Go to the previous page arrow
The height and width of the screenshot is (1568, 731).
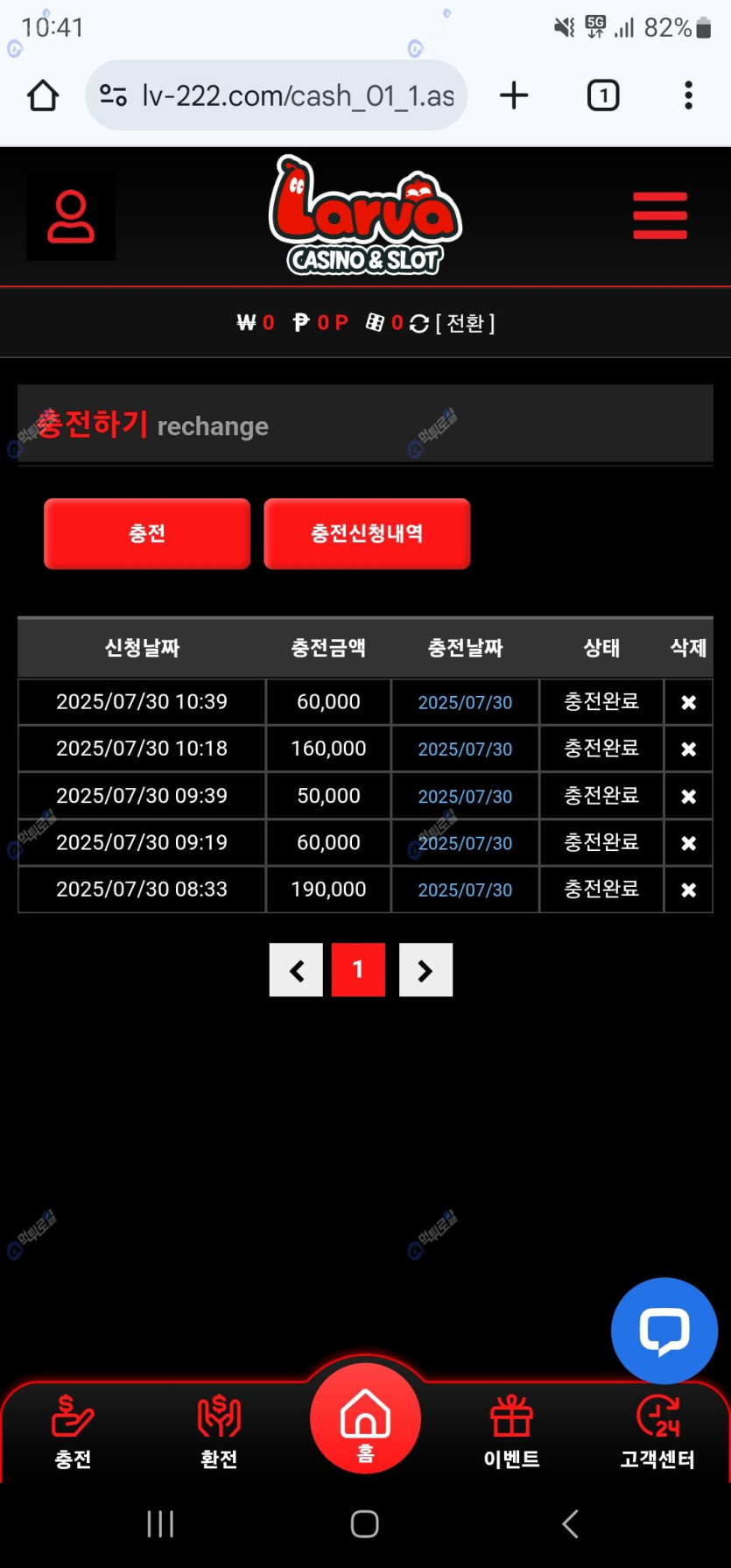tap(296, 970)
